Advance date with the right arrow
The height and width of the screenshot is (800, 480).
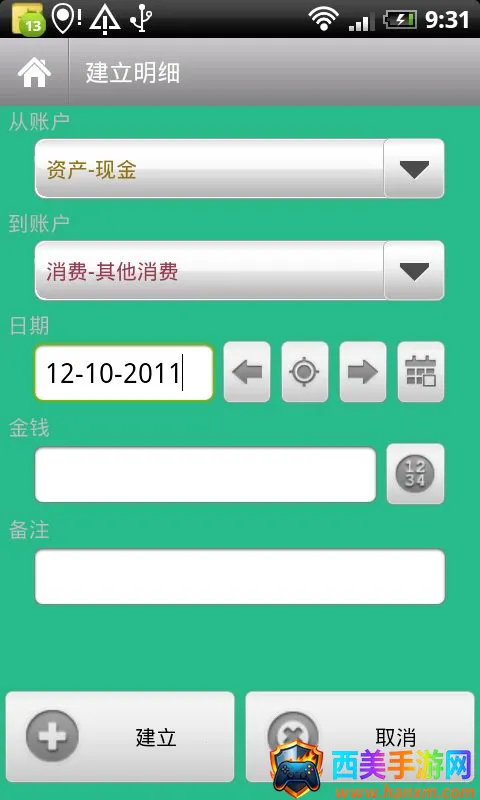pyautogui.click(x=363, y=372)
